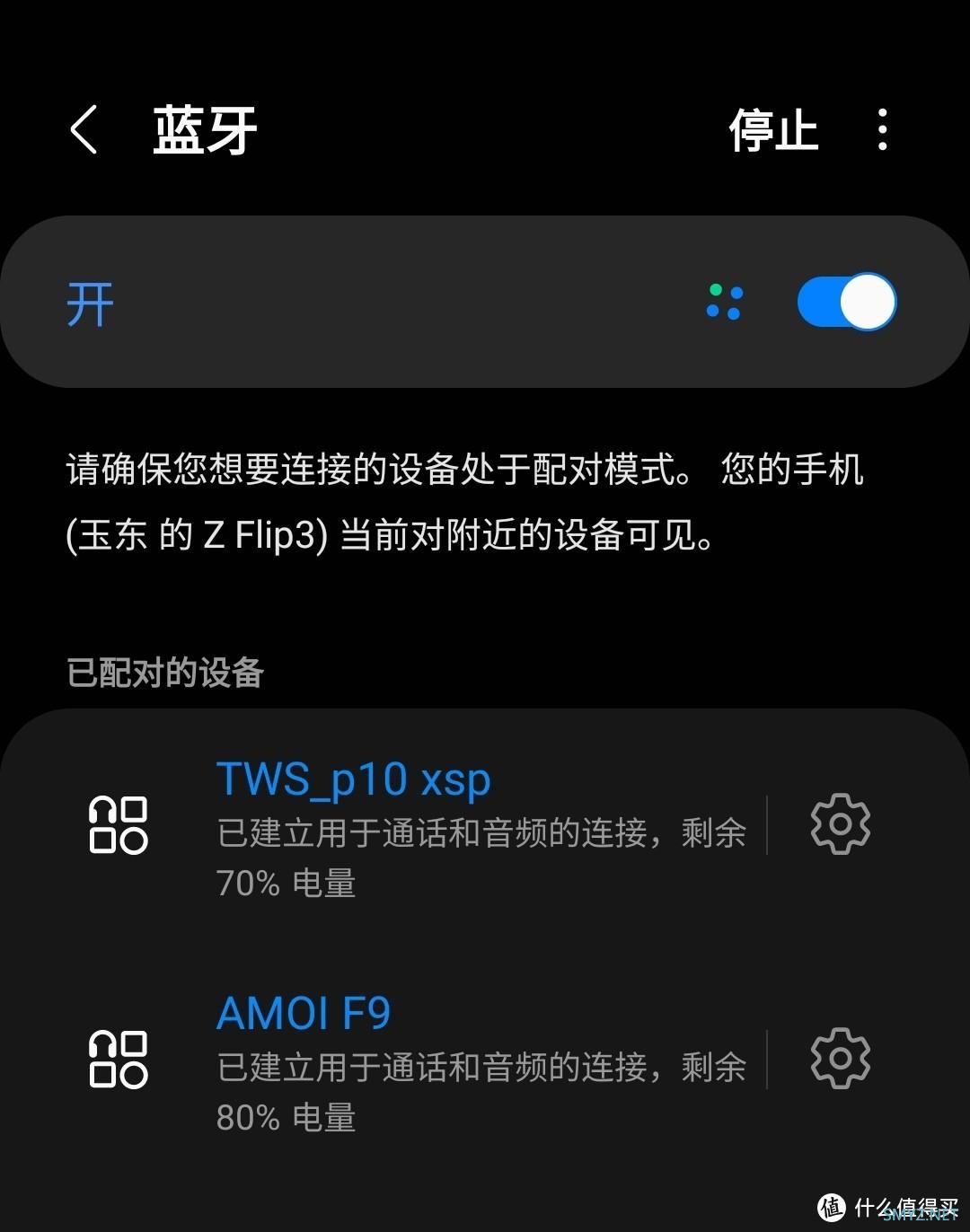Select the 蓝牙 title header
The height and width of the screenshot is (1232, 970).
coord(204,128)
